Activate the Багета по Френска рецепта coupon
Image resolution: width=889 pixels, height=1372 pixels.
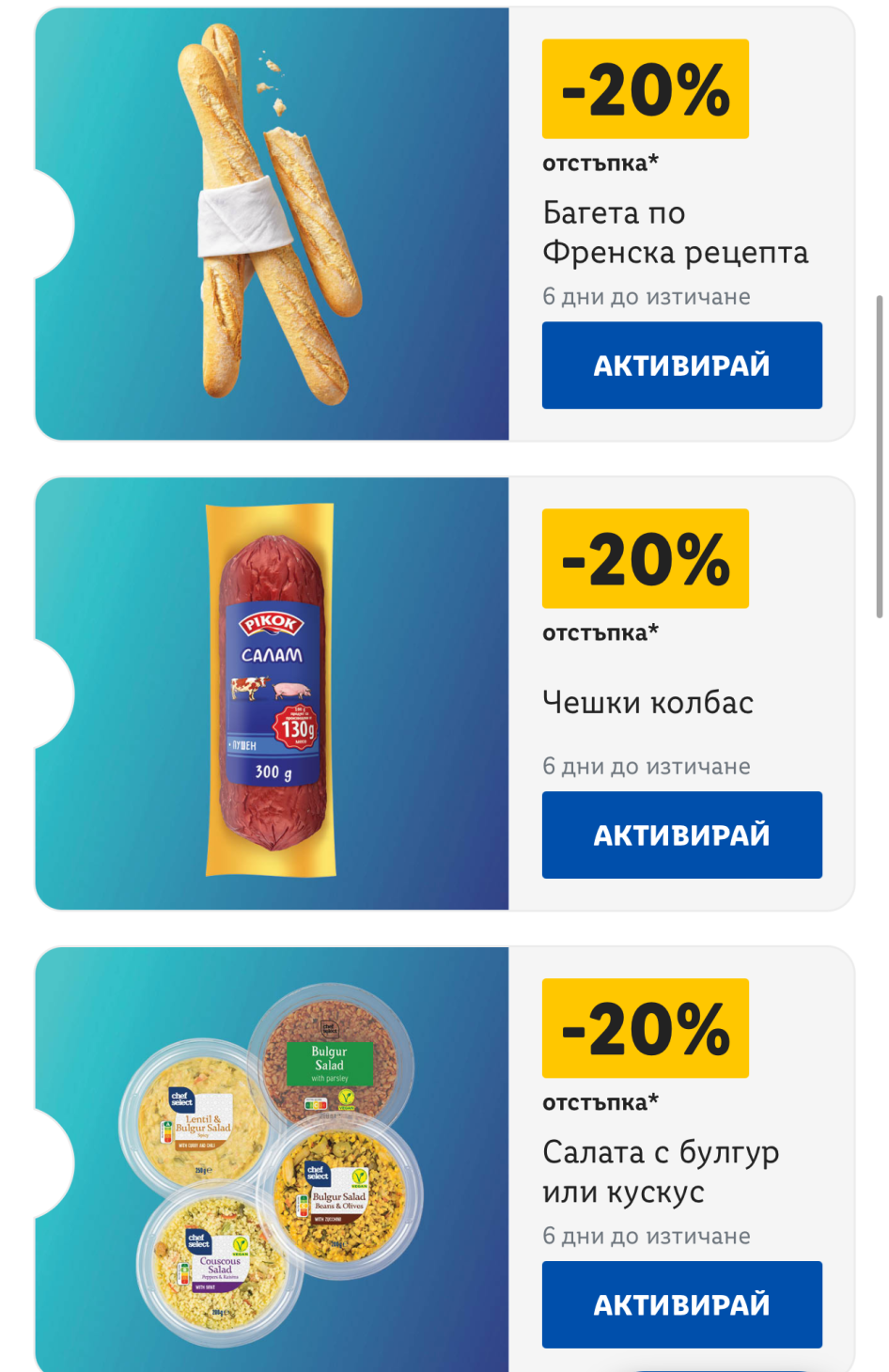click(681, 365)
